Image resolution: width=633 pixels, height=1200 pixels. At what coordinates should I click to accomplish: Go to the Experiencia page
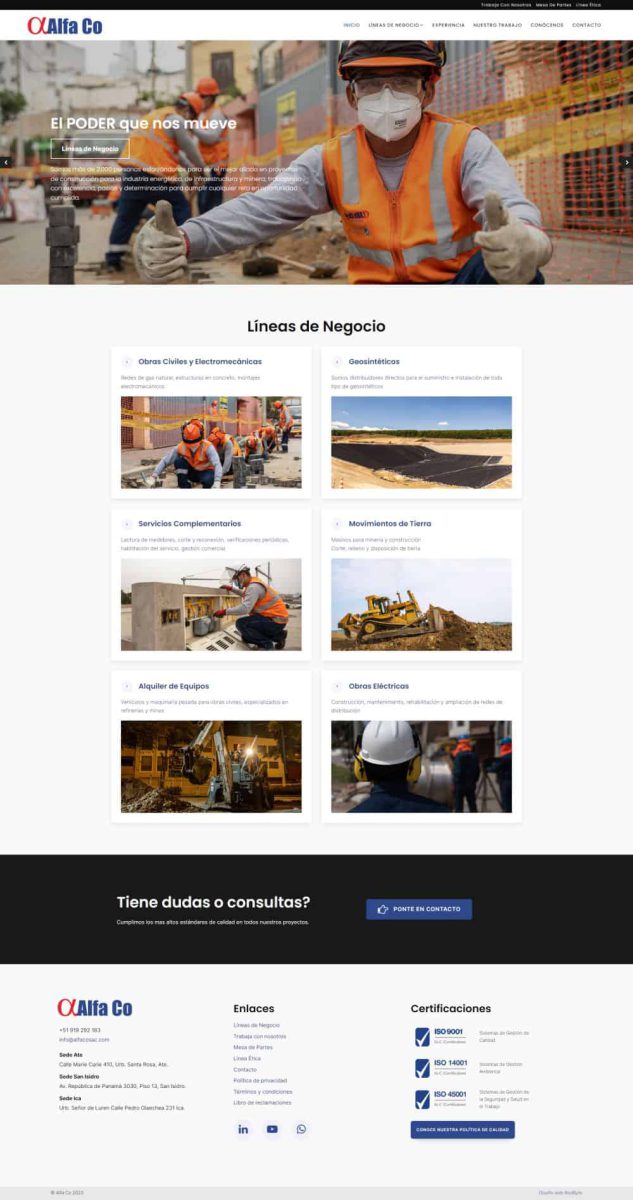448,25
